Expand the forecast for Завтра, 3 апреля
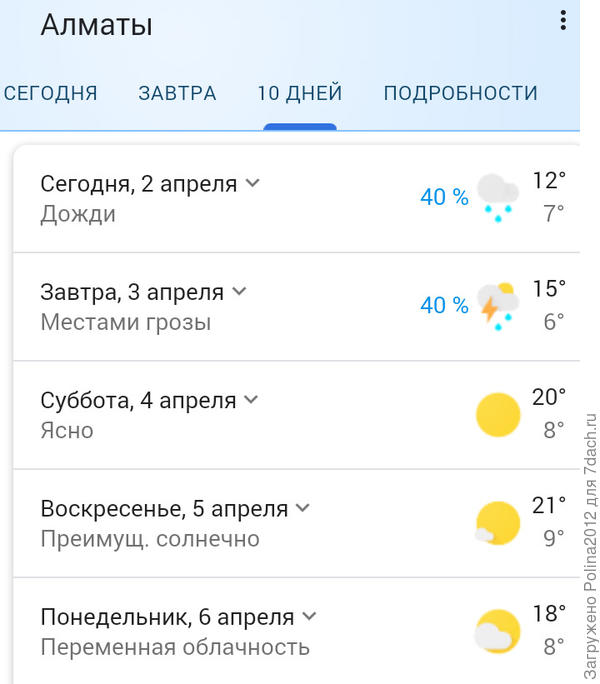Viewport: 600px width, 684px height. click(239, 291)
